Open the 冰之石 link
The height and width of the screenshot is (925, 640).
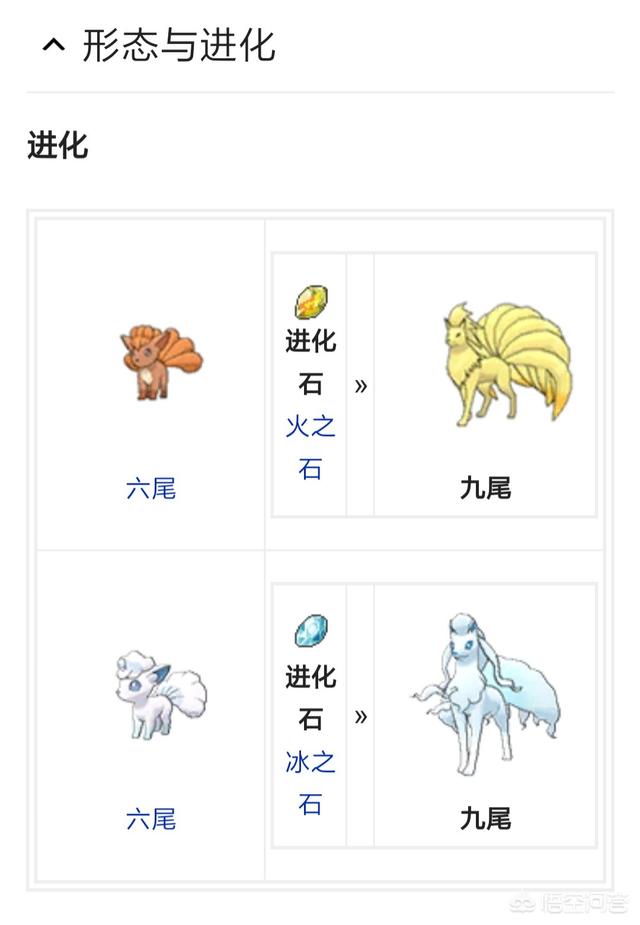click(310, 763)
